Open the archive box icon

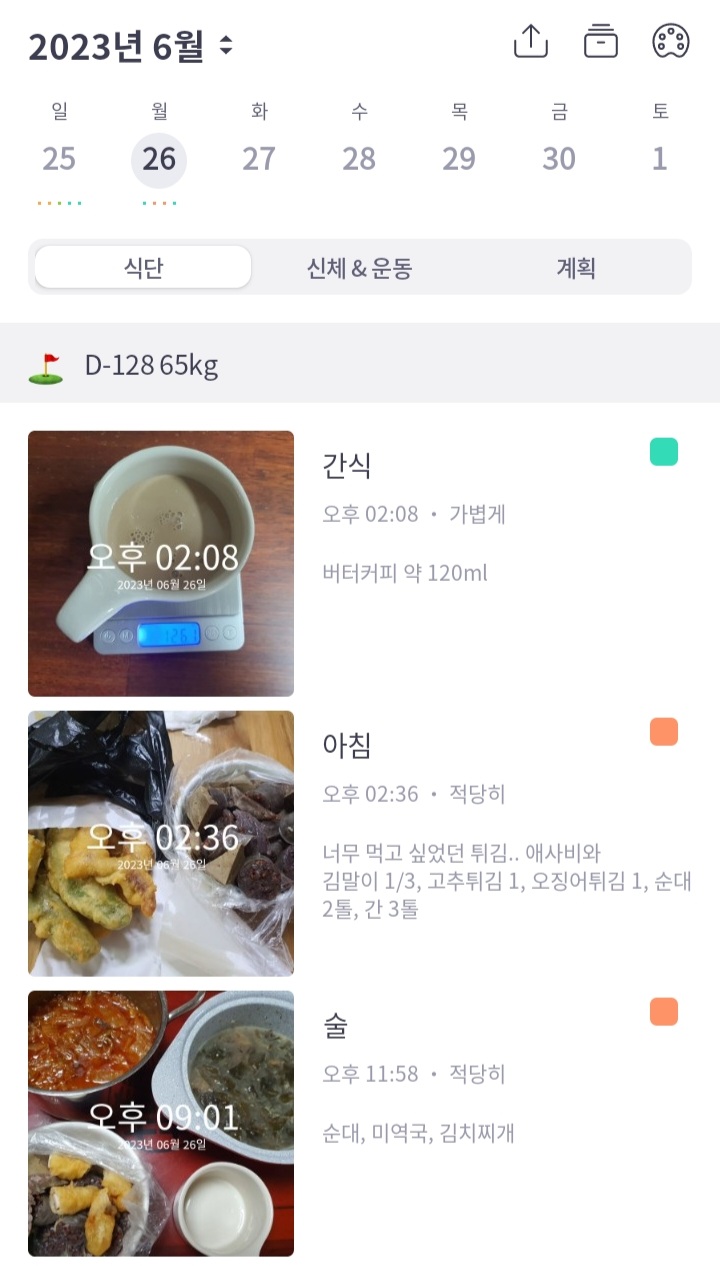tap(601, 41)
